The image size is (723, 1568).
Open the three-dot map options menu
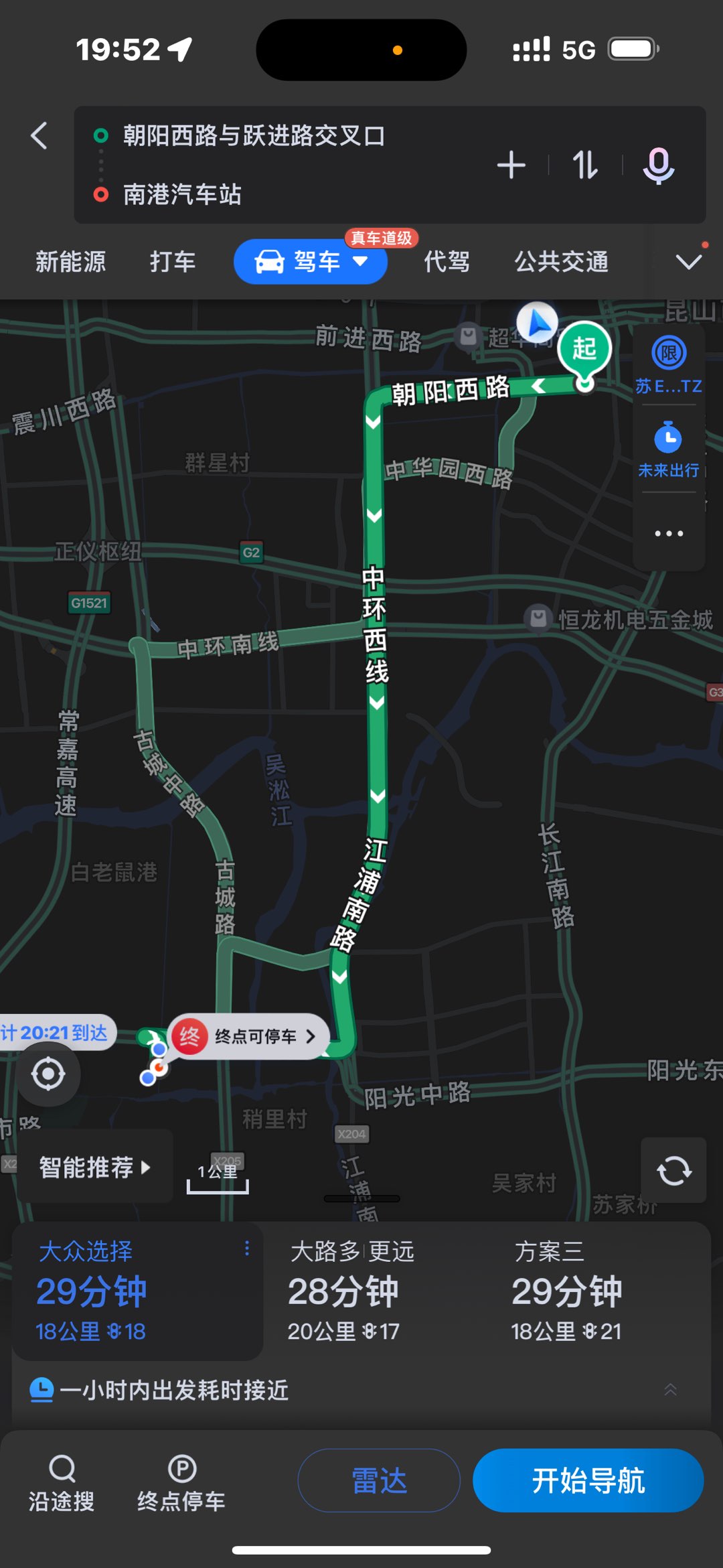tap(669, 534)
